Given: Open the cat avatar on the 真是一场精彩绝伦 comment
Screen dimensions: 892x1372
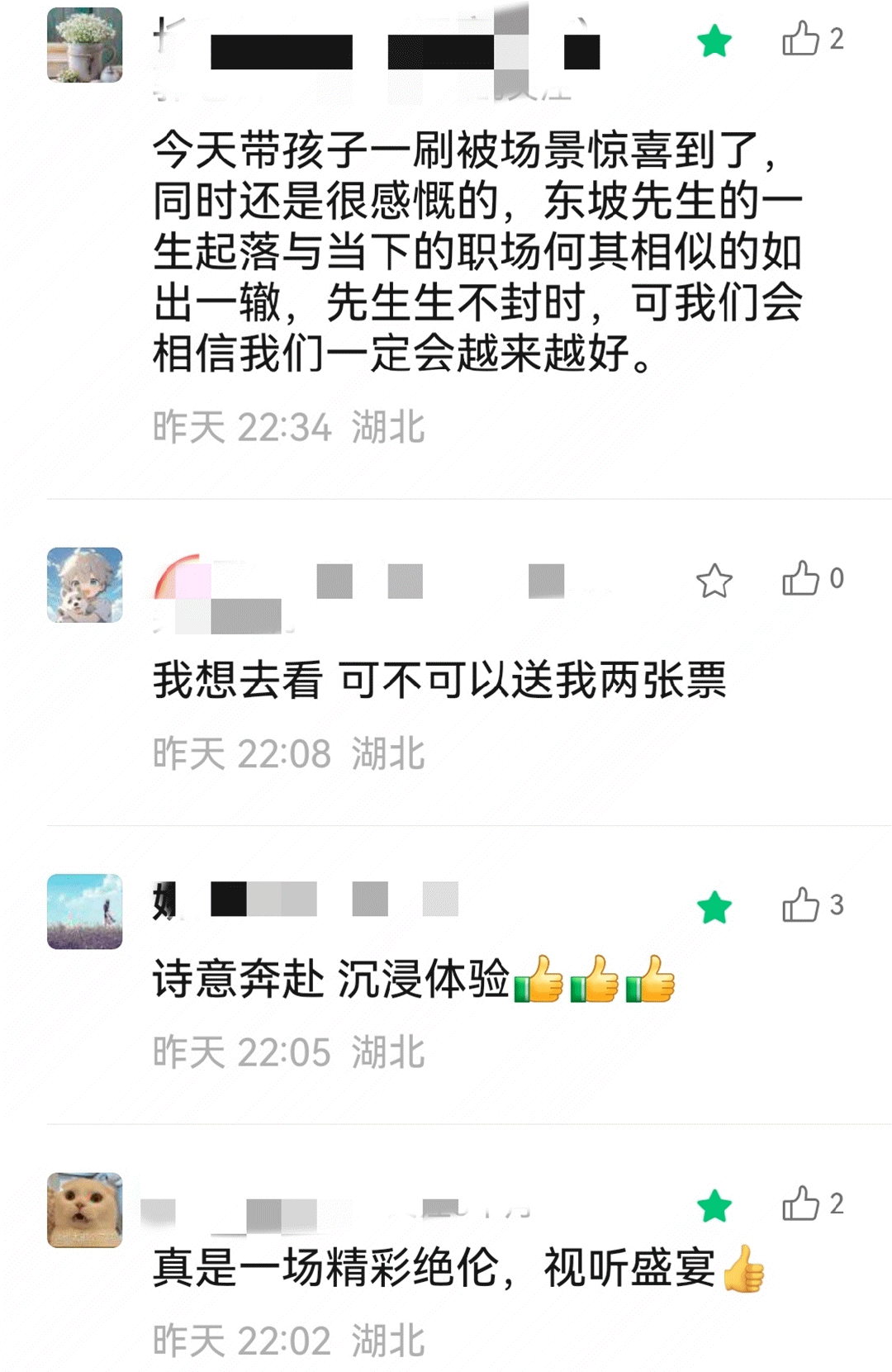Looking at the screenshot, I should (85, 1209).
